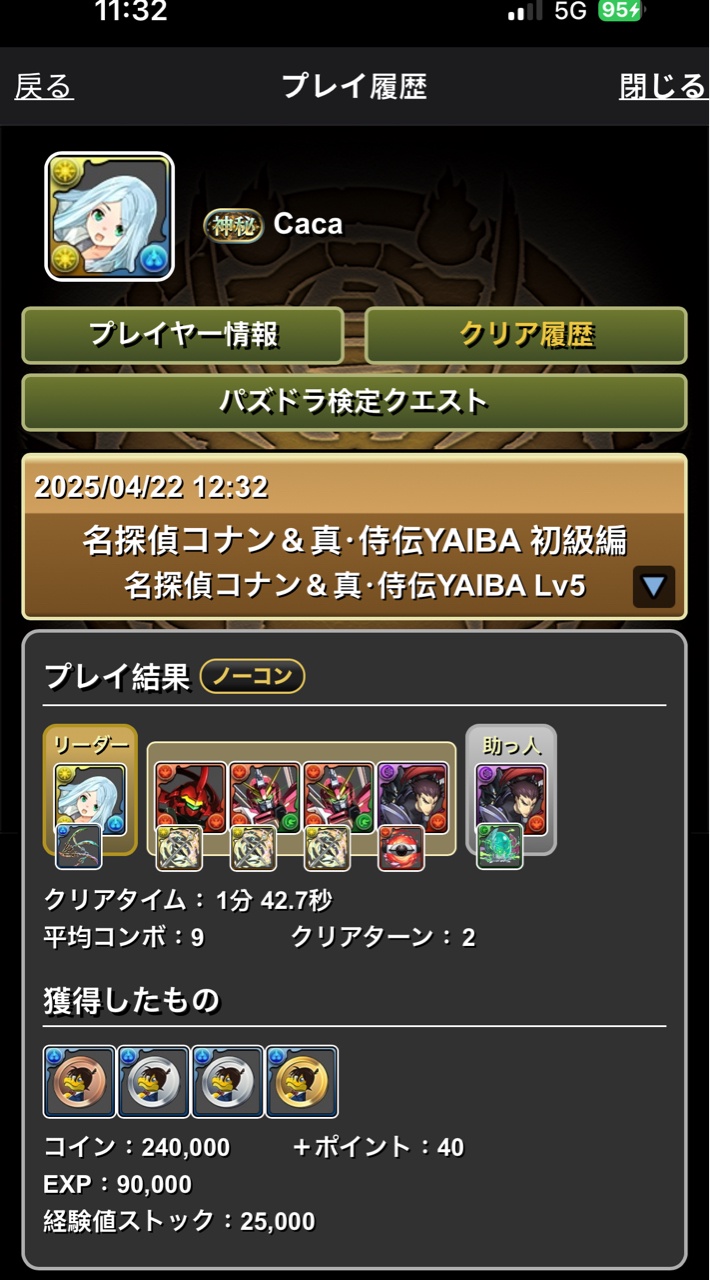Tap the leader monster icon in the team
This screenshot has height=1280, width=710.
tap(90, 797)
